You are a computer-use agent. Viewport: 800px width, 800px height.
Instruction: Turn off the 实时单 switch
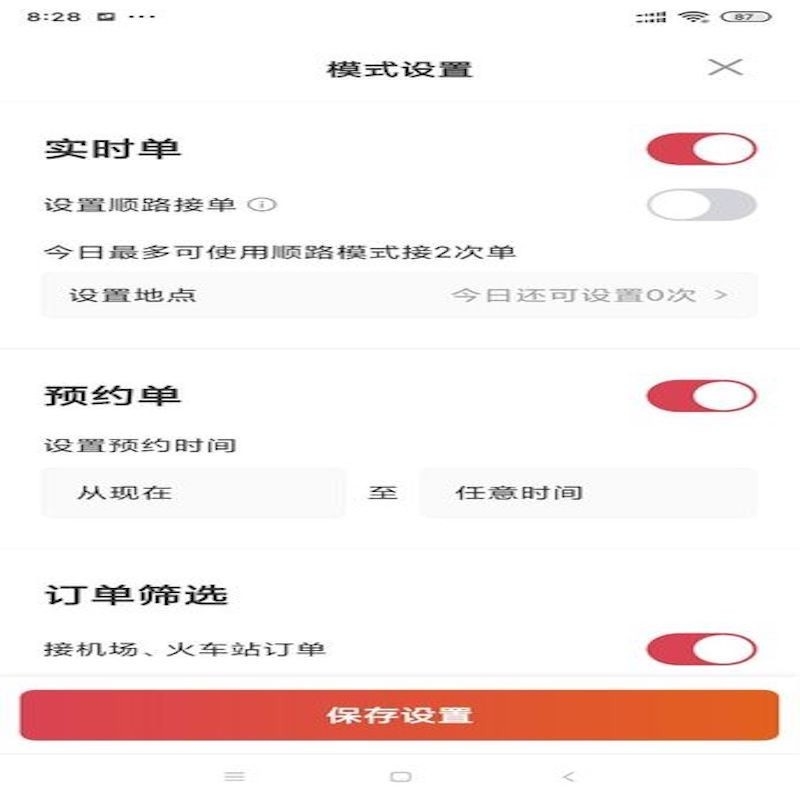coord(701,149)
